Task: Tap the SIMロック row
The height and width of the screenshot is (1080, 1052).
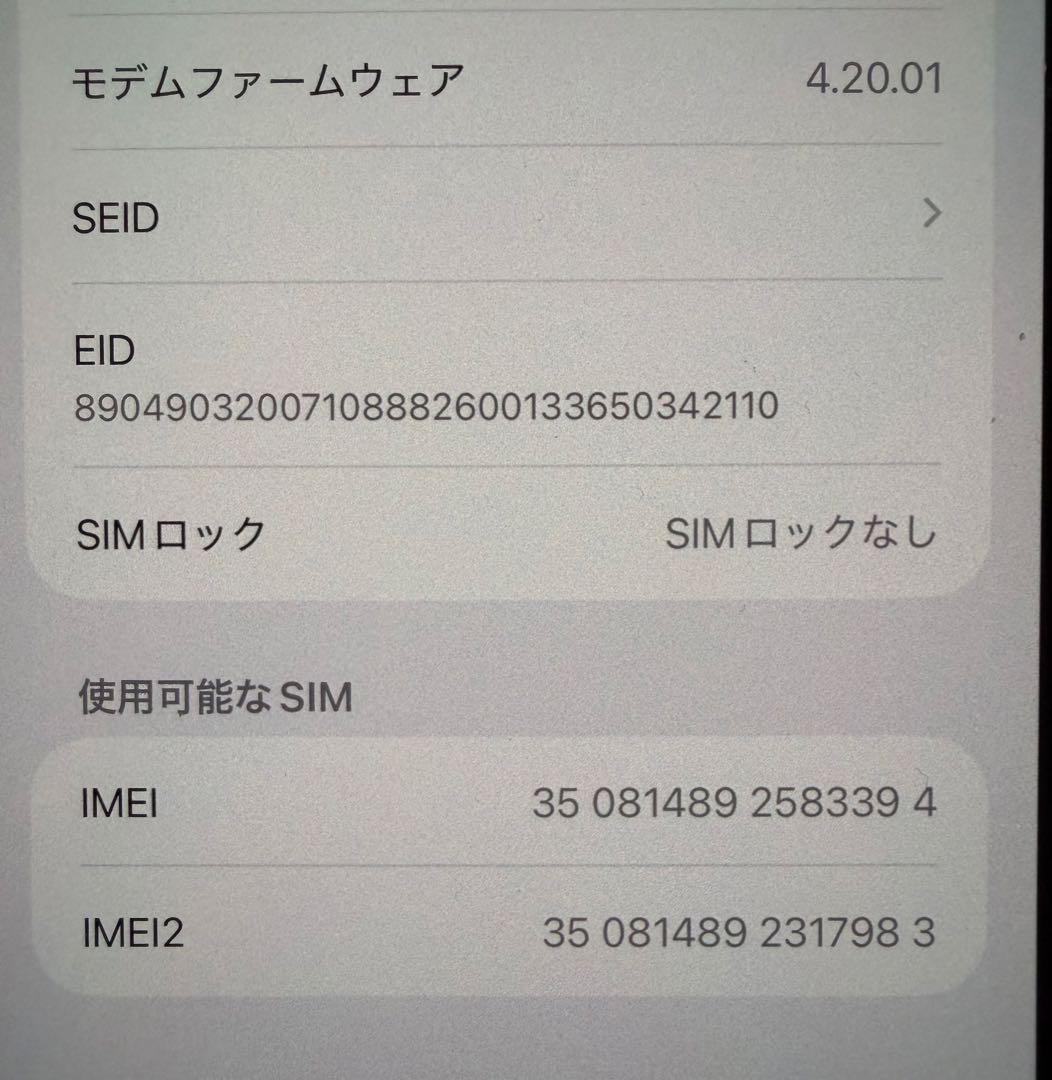Action: [x=500, y=535]
